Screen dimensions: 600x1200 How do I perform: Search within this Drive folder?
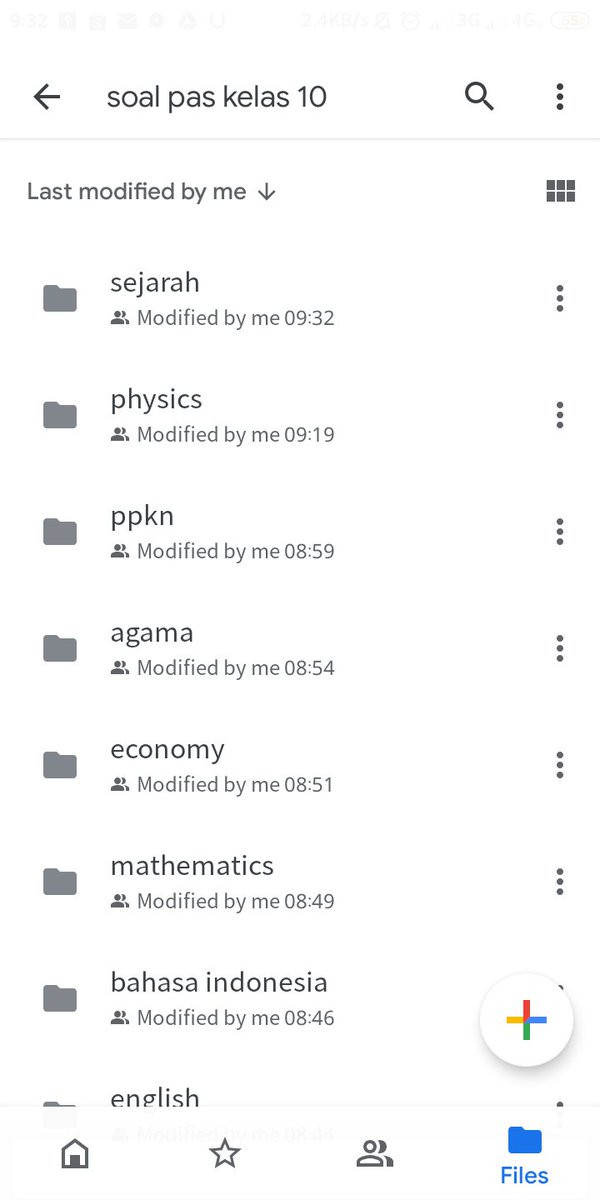tap(479, 97)
